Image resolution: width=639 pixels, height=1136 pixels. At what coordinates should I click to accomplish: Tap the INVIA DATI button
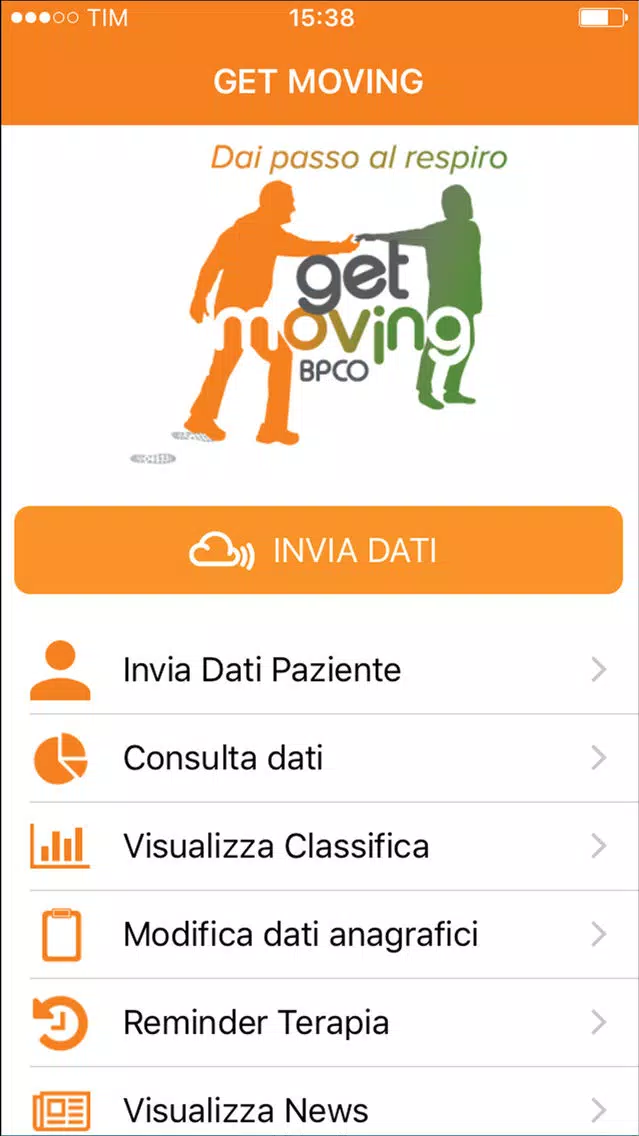coord(319,551)
